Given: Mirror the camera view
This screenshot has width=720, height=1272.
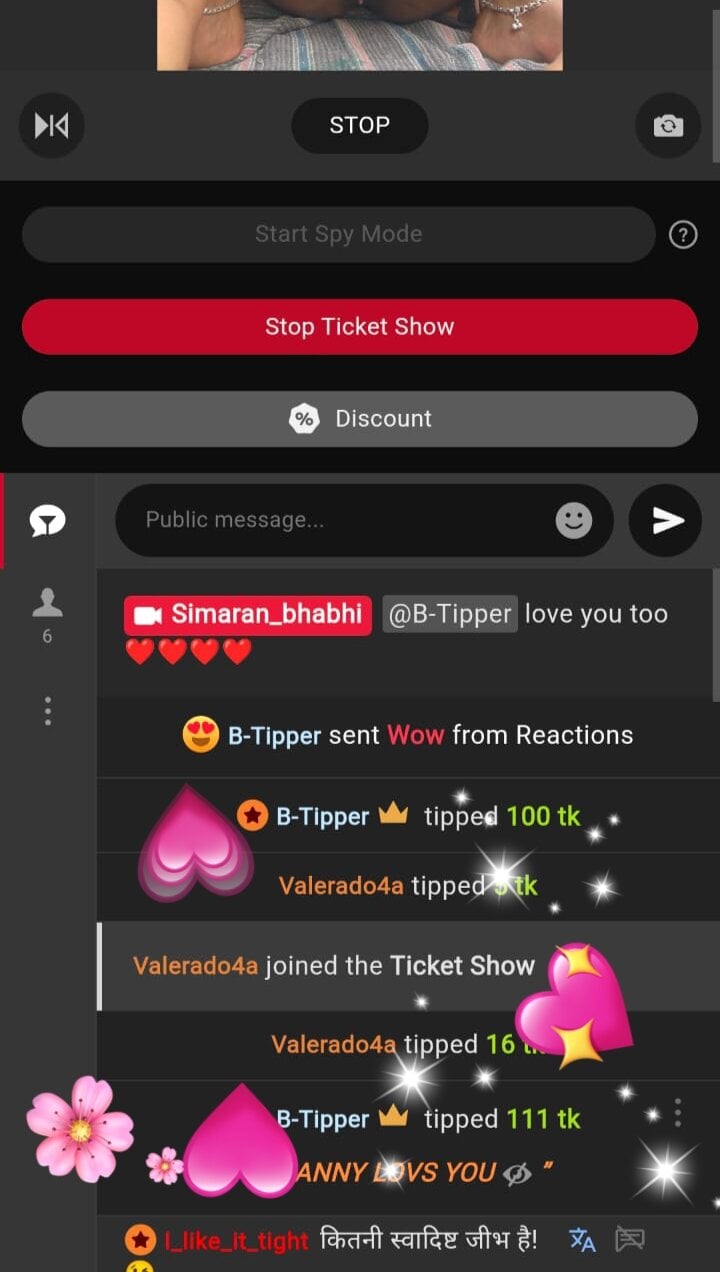Looking at the screenshot, I should tap(52, 126).
